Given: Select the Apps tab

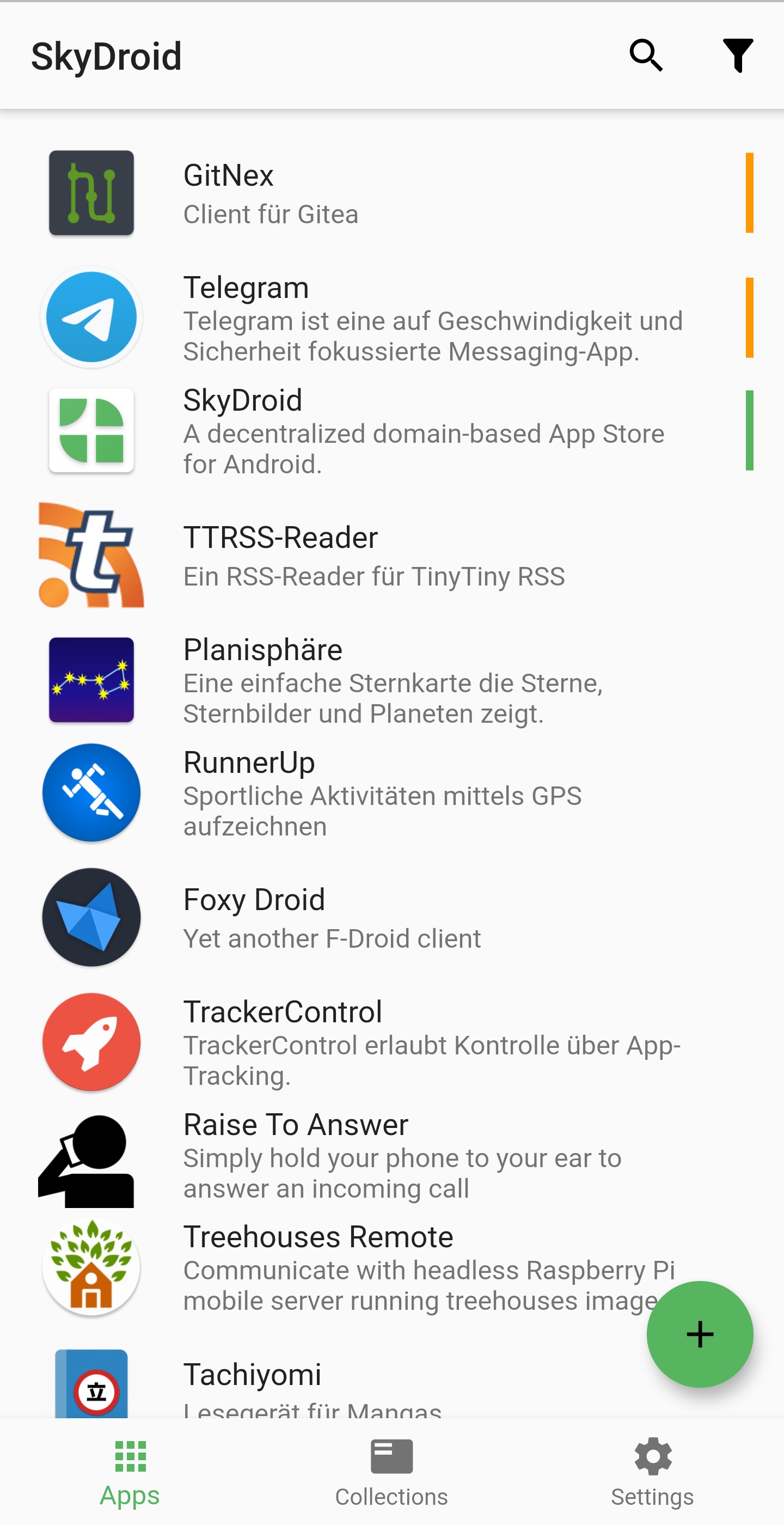Looking at the screenshot, I should 130,1472.
